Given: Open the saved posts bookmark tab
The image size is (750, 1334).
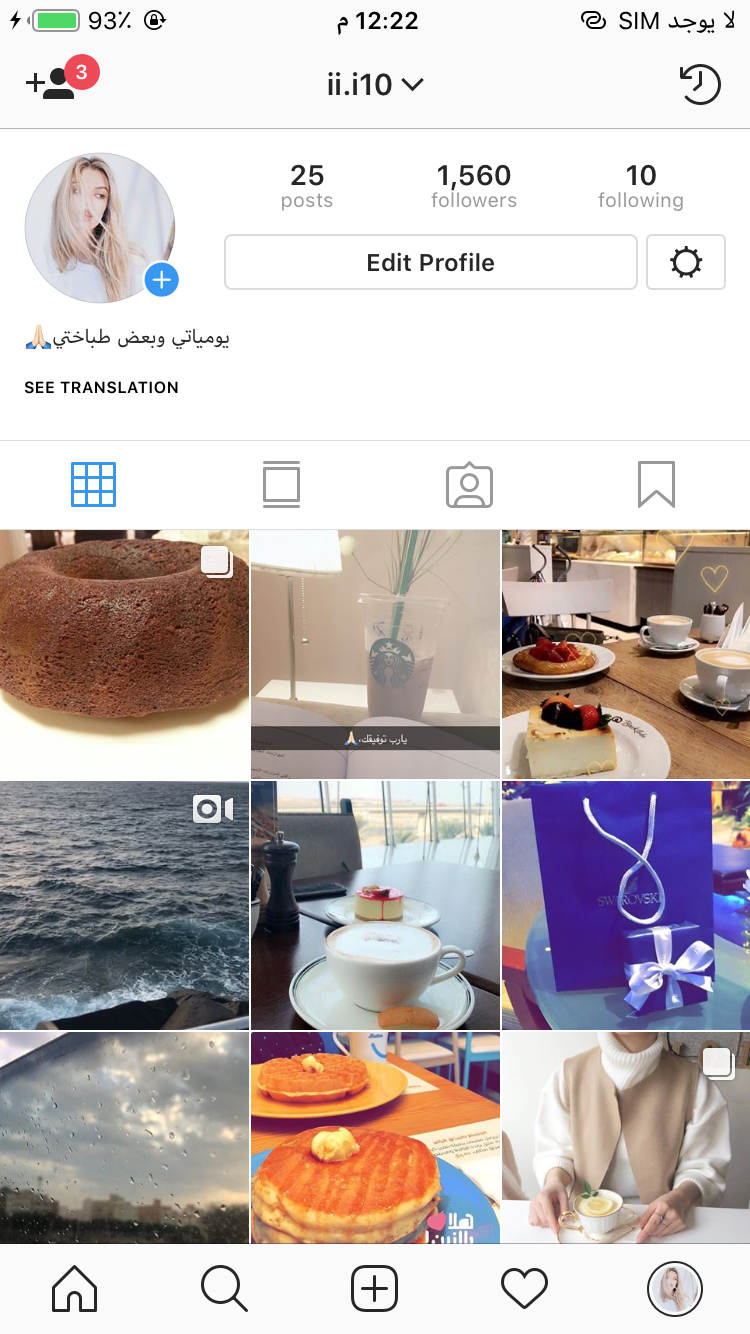Looking at the screenshot, I should tap(656, 485).
